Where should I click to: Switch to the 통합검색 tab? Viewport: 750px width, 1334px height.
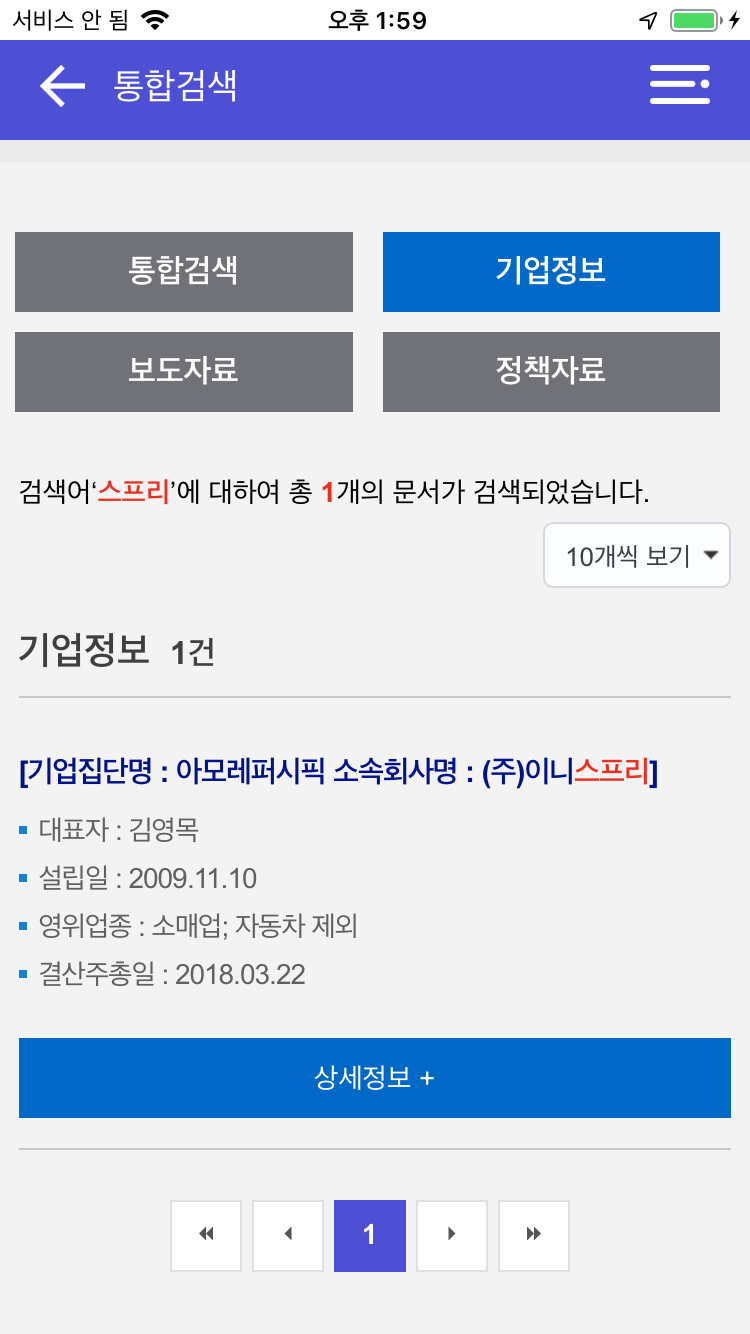tap(184, 272)
